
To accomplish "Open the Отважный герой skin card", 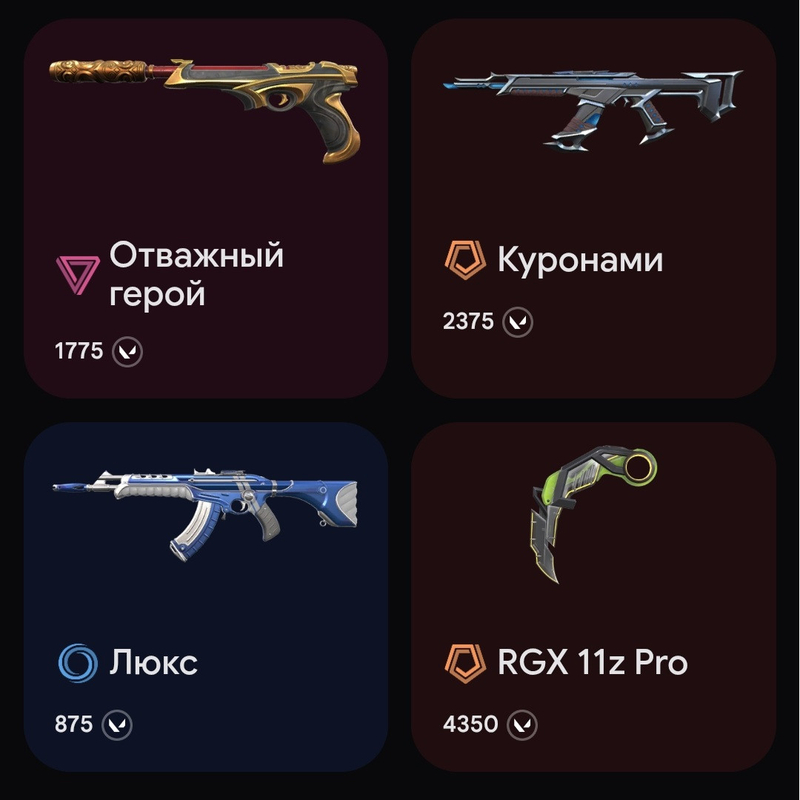I will tap(206, 208).
